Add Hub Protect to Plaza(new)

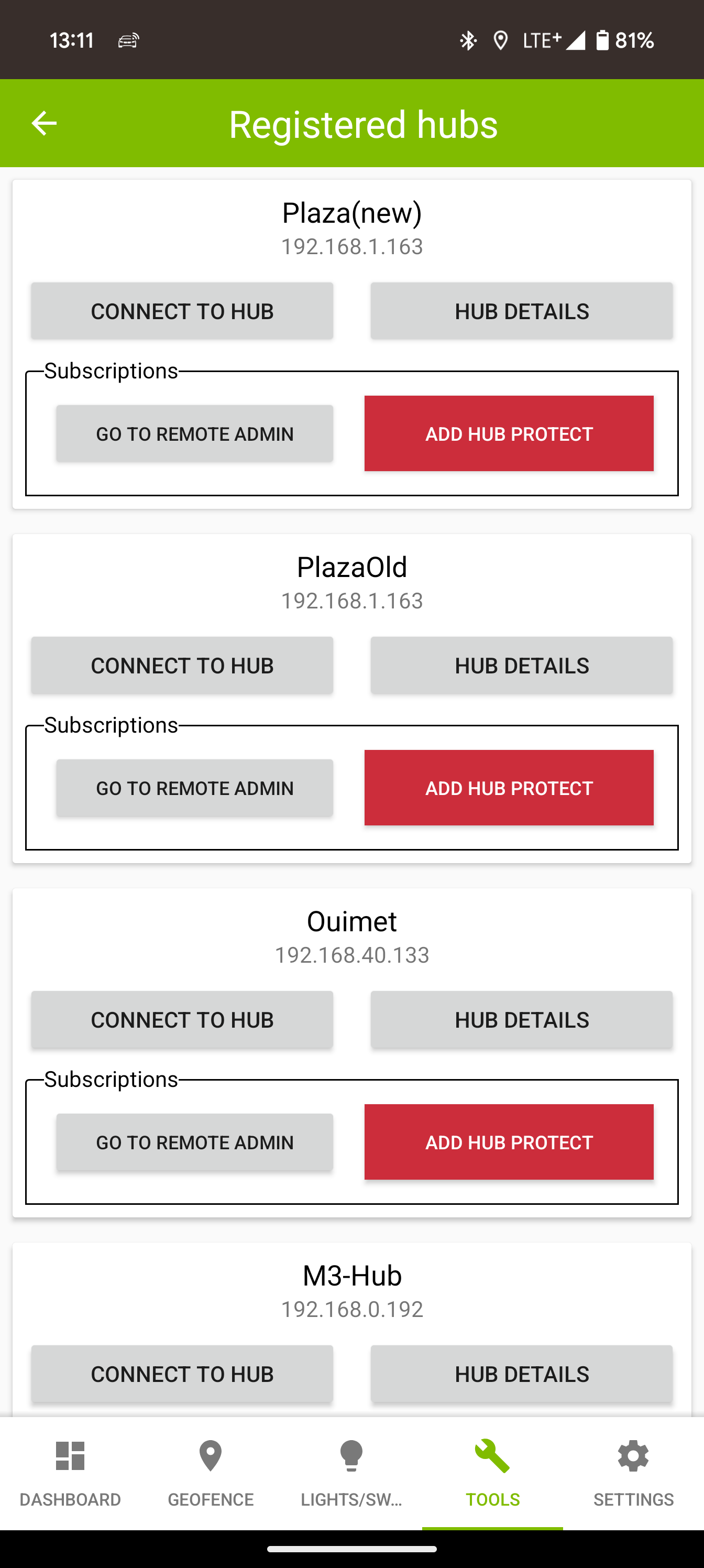click(509, 433)
